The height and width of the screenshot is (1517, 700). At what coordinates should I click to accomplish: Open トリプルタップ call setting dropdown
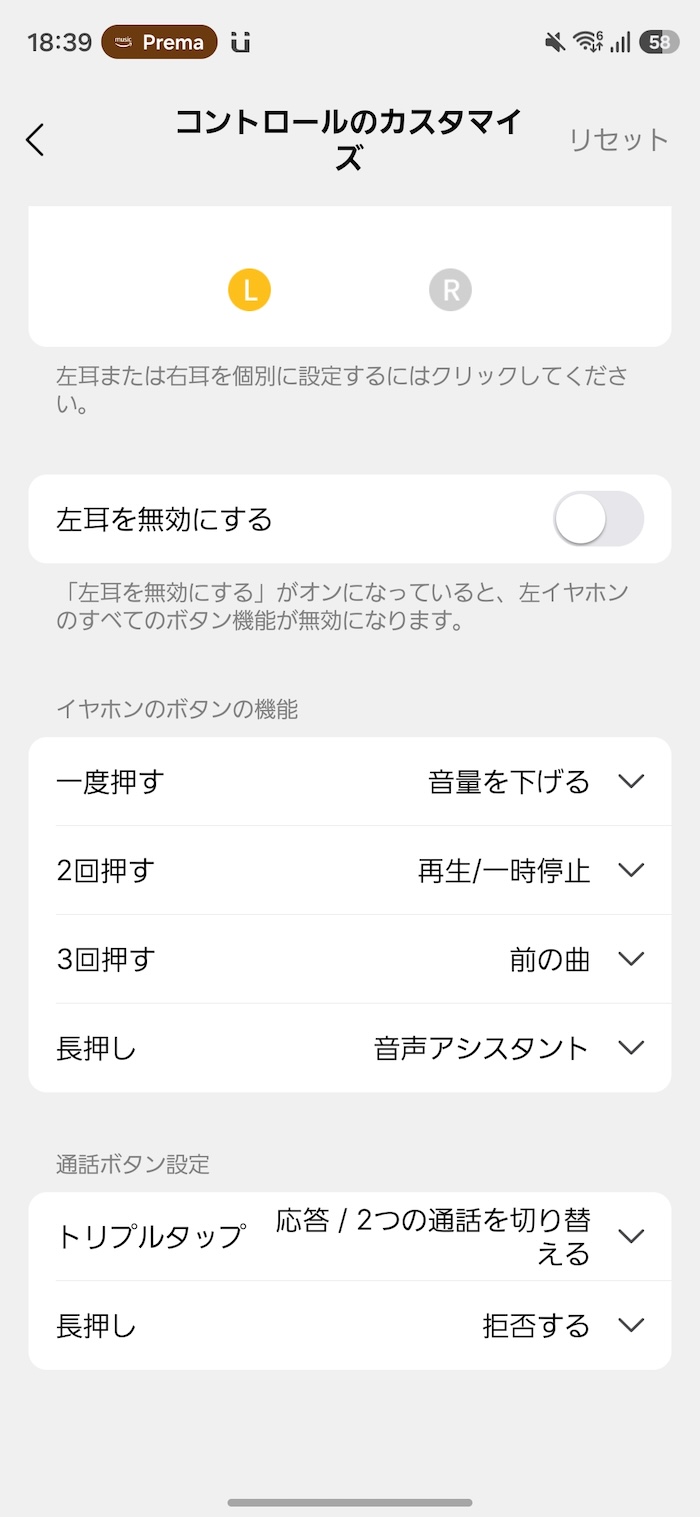[630, 1236]
